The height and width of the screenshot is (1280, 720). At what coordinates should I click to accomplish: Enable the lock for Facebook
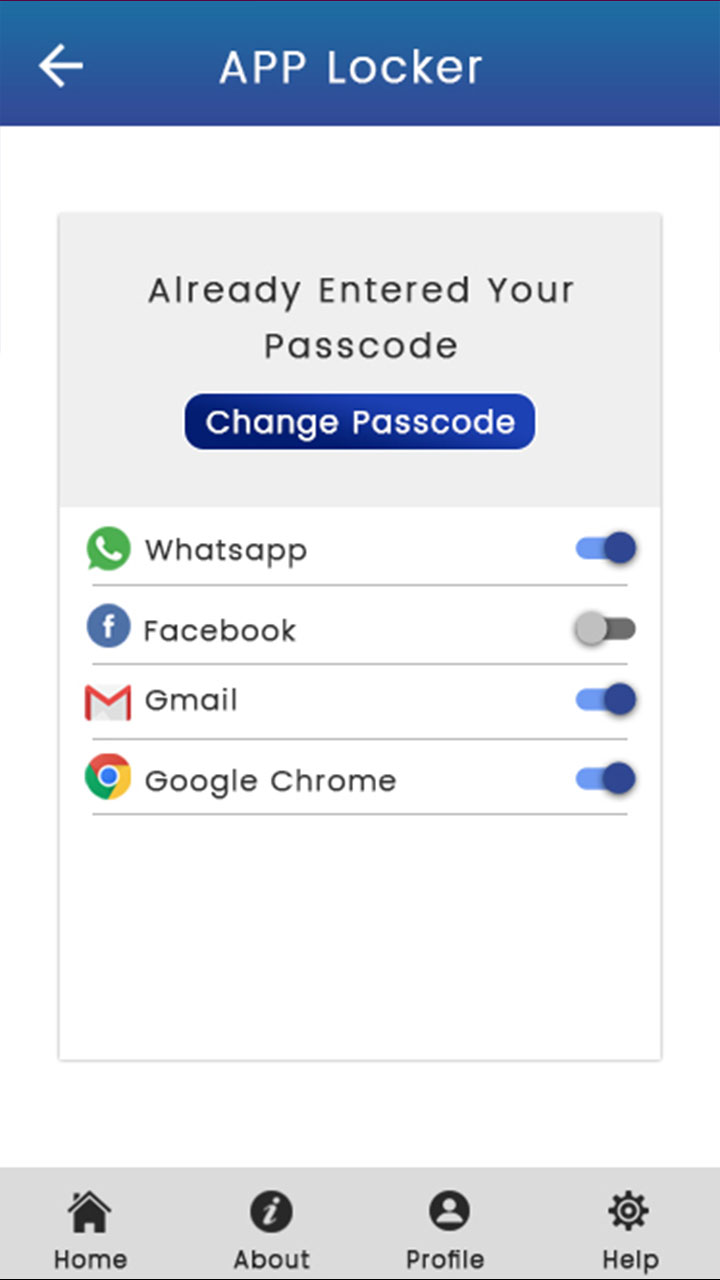click(605, 629)
